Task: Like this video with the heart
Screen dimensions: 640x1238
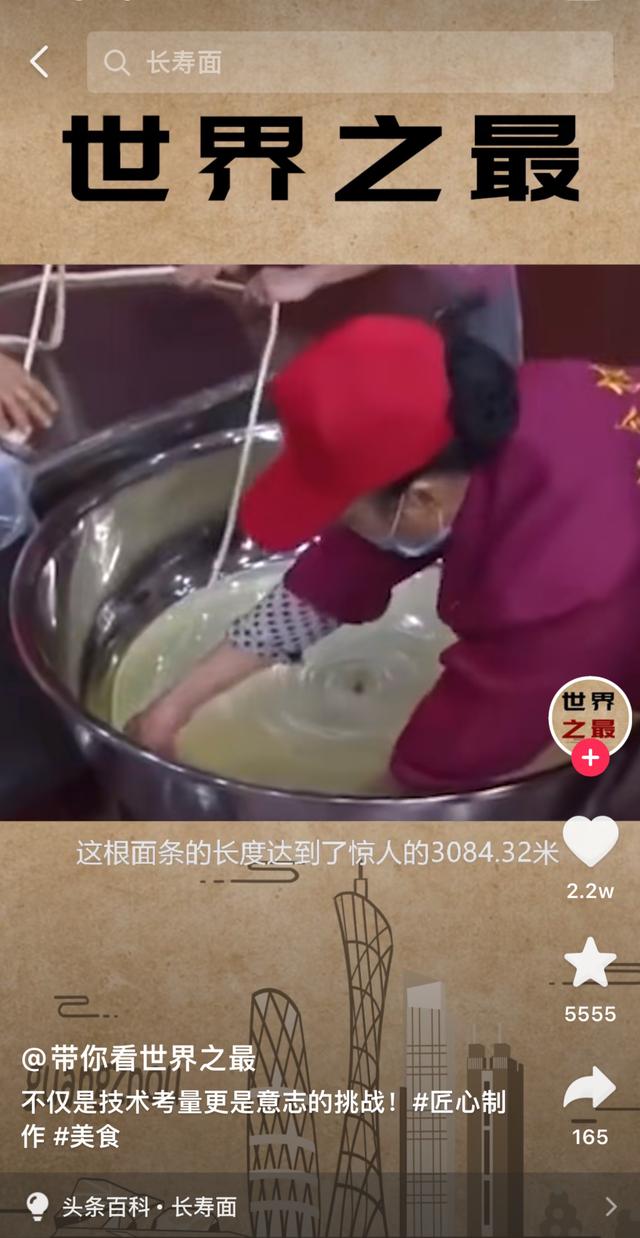Action: click(x=590, y=842)
